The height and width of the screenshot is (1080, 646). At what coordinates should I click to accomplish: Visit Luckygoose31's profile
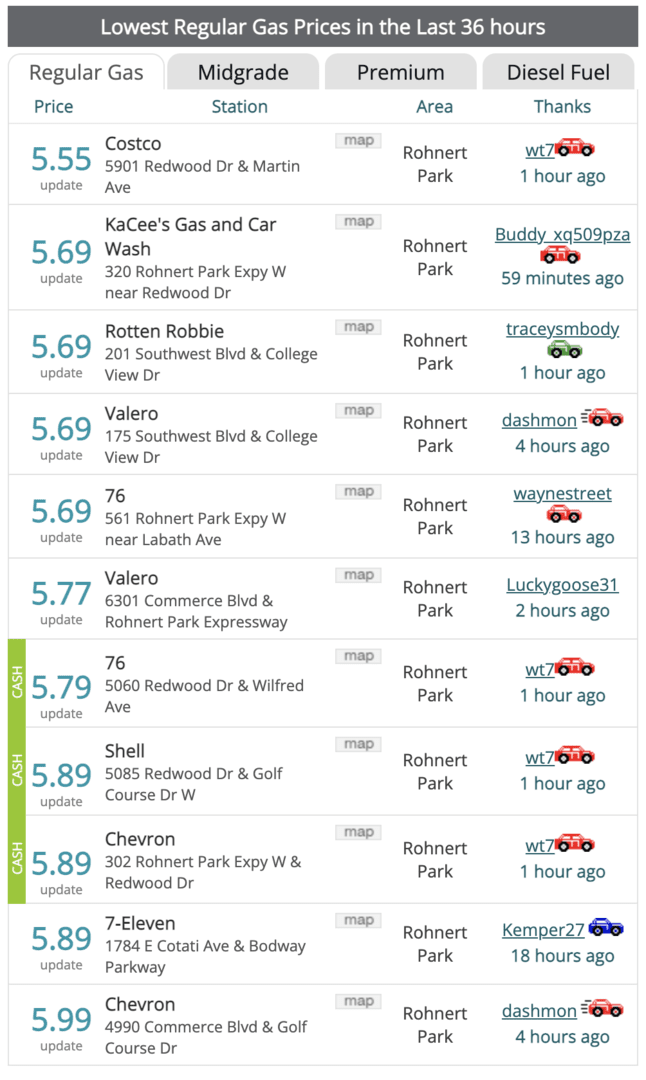click(x=562, y=585)
